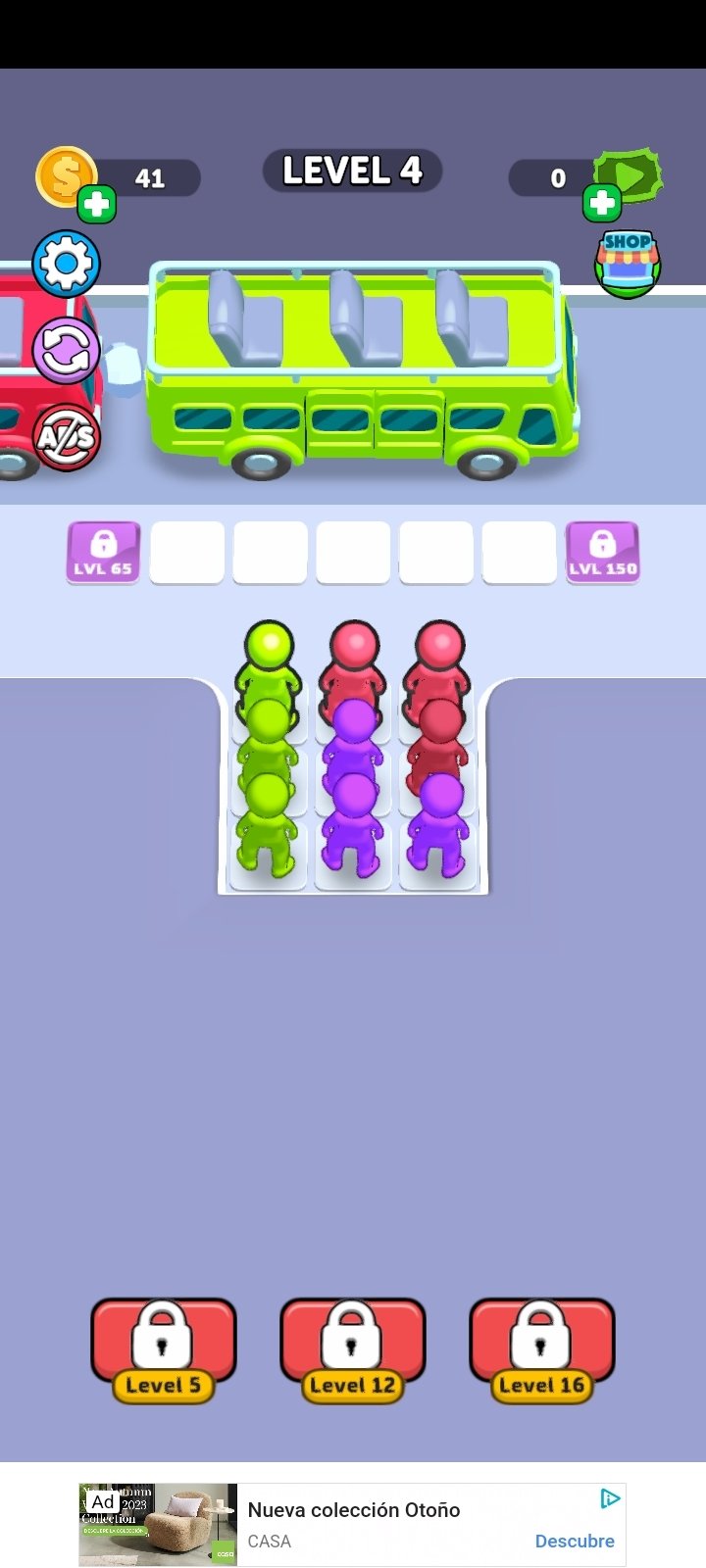706x1568 pixels.
Task: Open the shop
Action: (x=628, y=264)
